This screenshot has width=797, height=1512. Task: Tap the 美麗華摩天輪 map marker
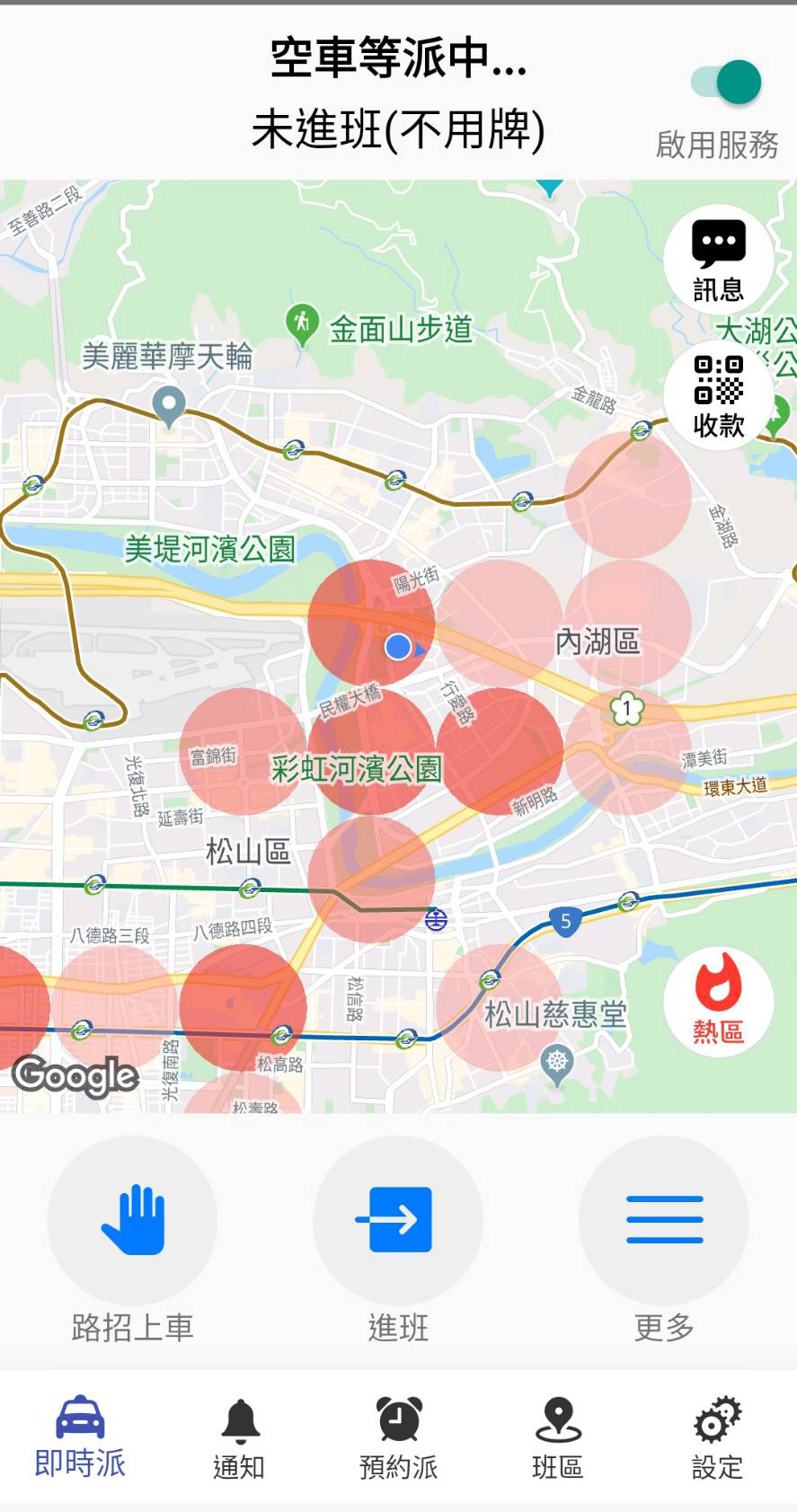point(169,406)
